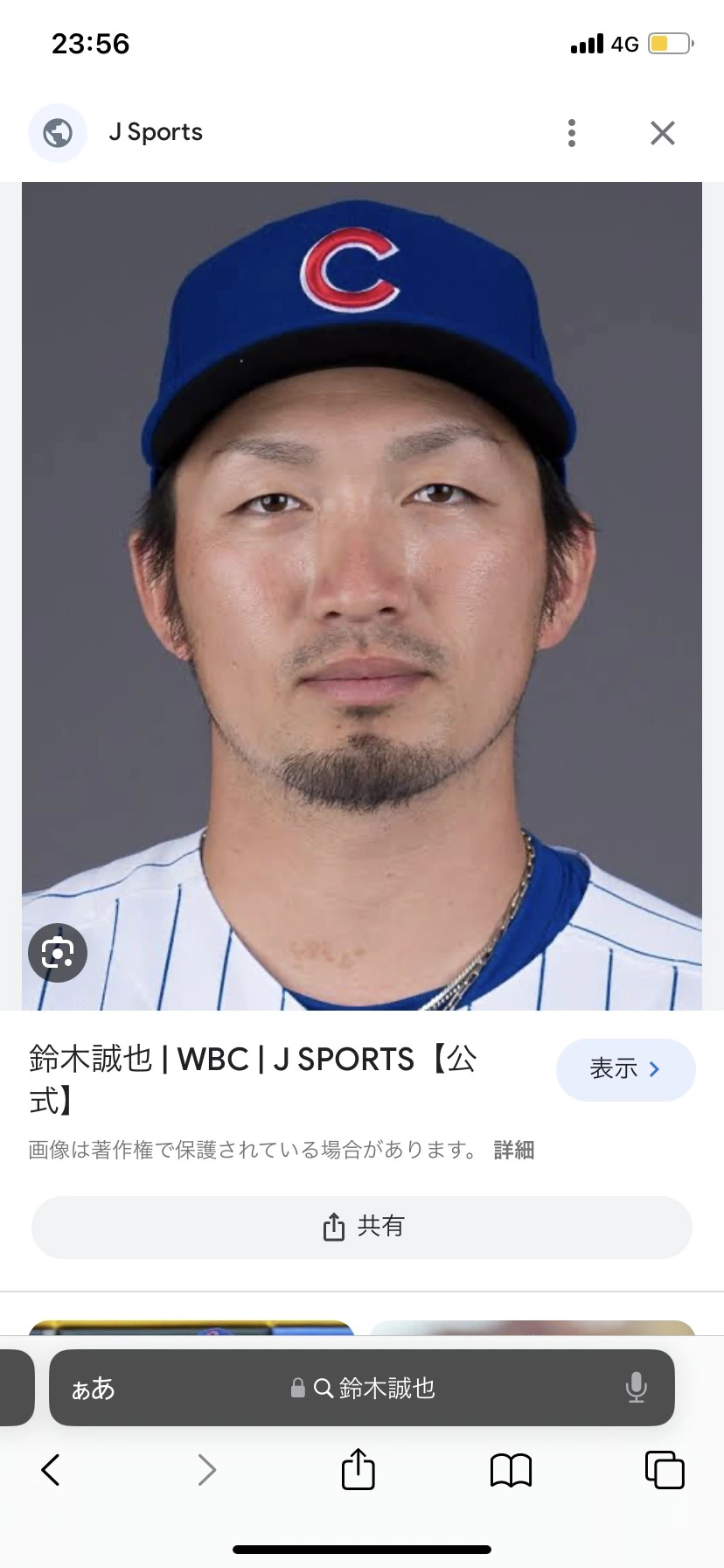Image resolution: width=724 pixels, height=1568 pixels.
Task: Open the ぁあ page settings menu
Action: click(93, 1389)
